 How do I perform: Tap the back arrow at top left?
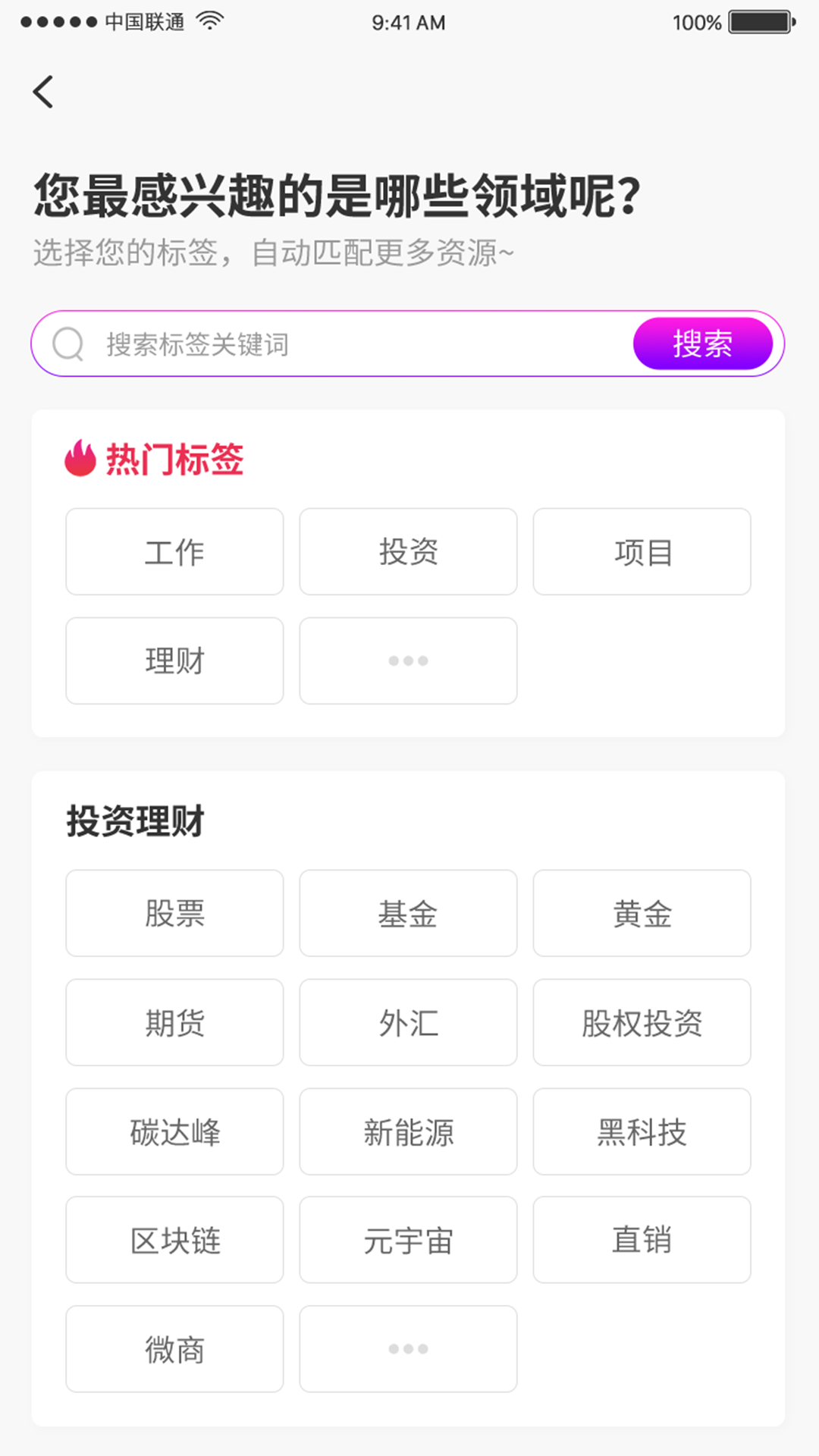click(x=43, y=92)
